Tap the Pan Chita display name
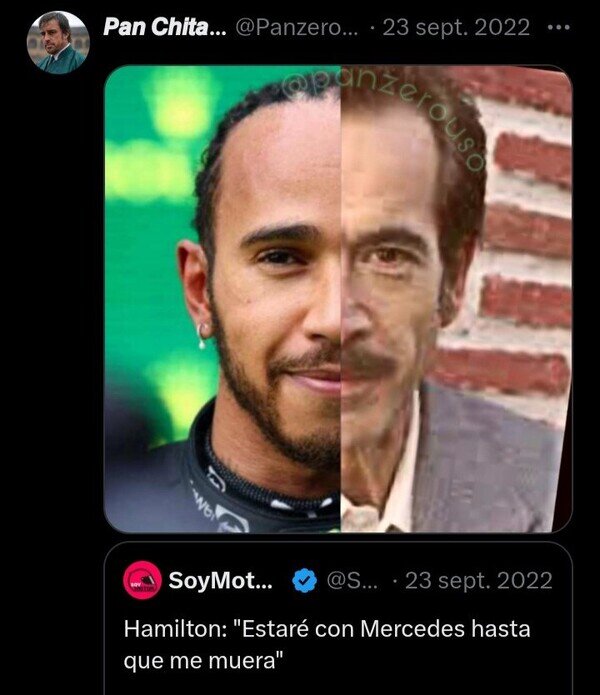This screenshot has width=600, height=695. point(164,27)
